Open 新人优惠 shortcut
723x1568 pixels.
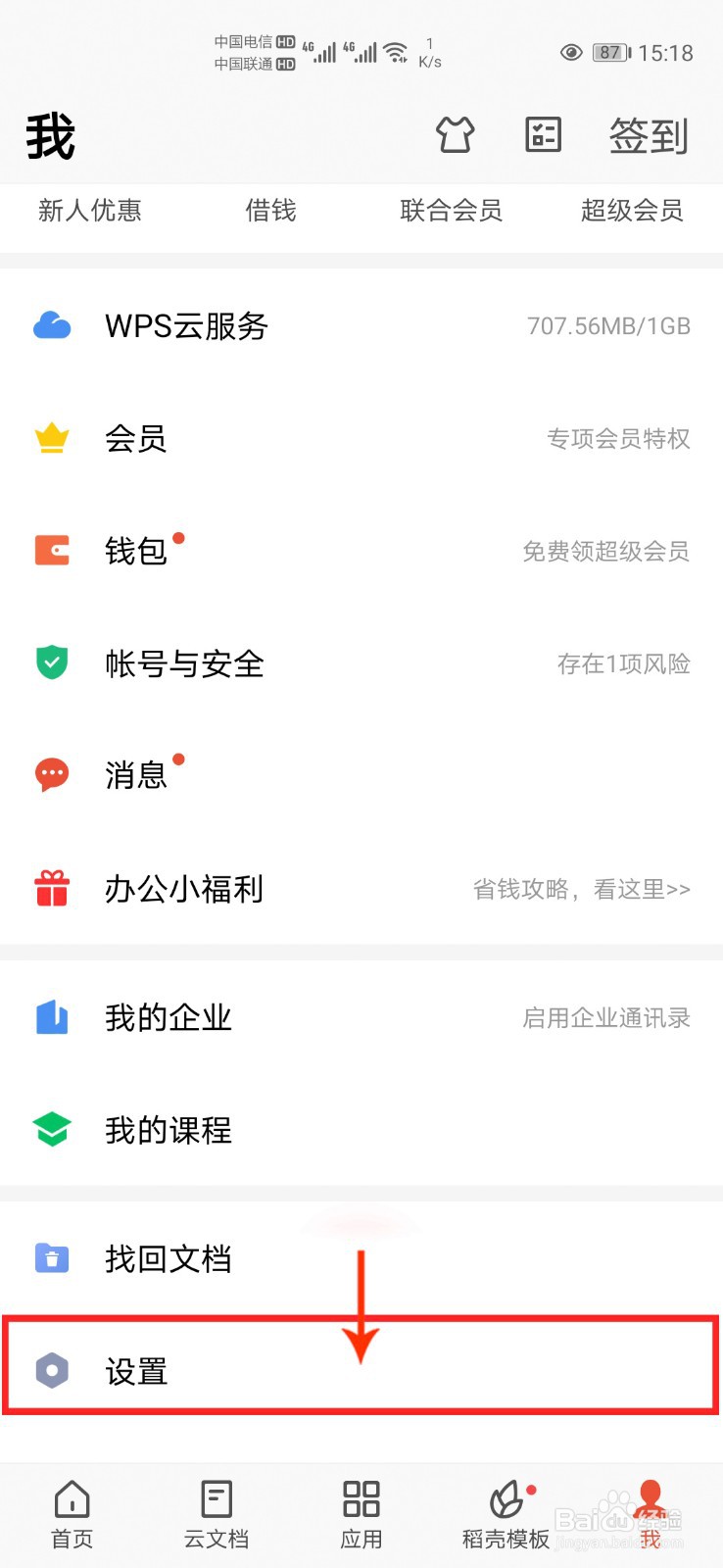point(90,211)
